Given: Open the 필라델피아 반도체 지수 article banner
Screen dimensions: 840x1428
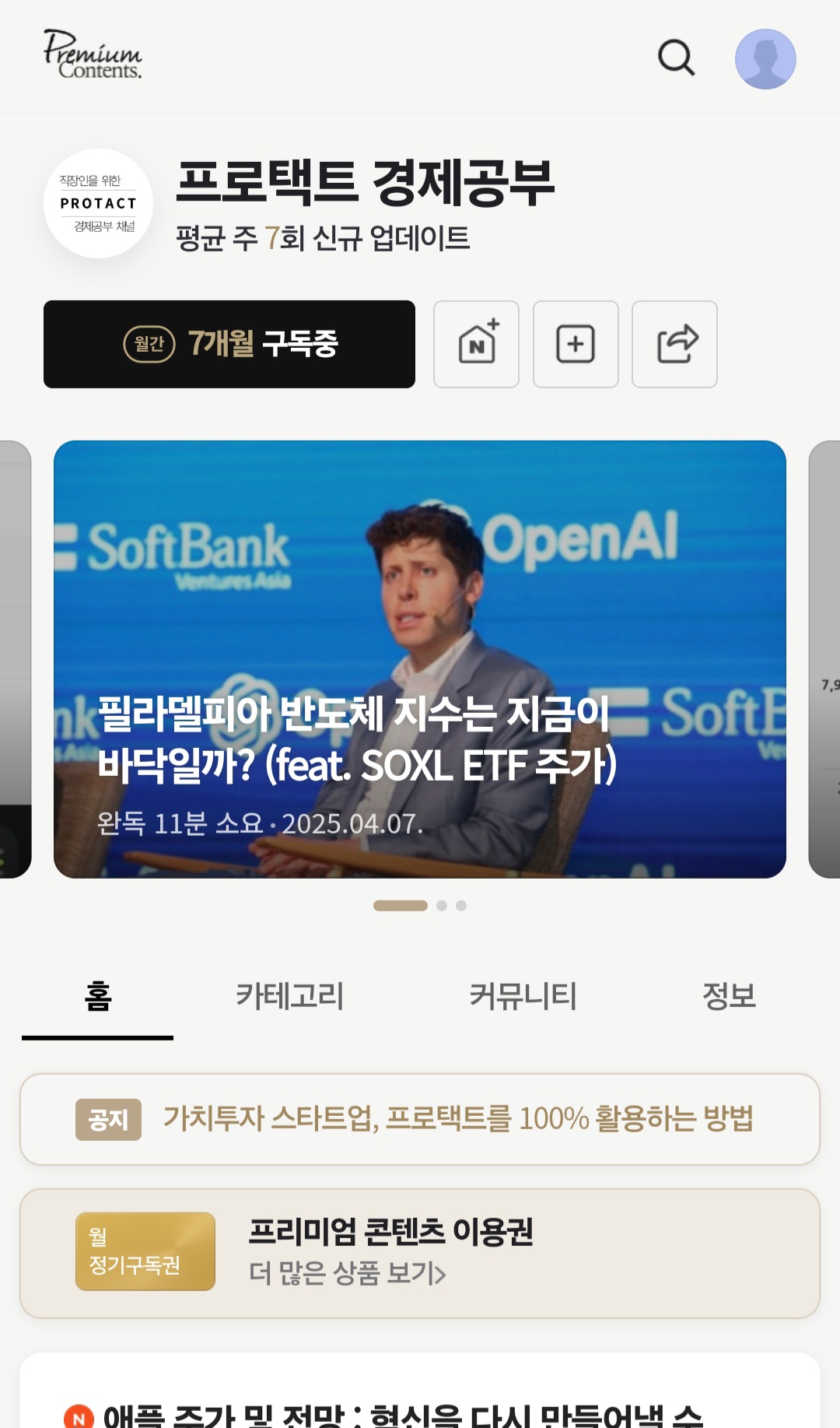Looking at the screenshot, I should click(x=420, y=659).
